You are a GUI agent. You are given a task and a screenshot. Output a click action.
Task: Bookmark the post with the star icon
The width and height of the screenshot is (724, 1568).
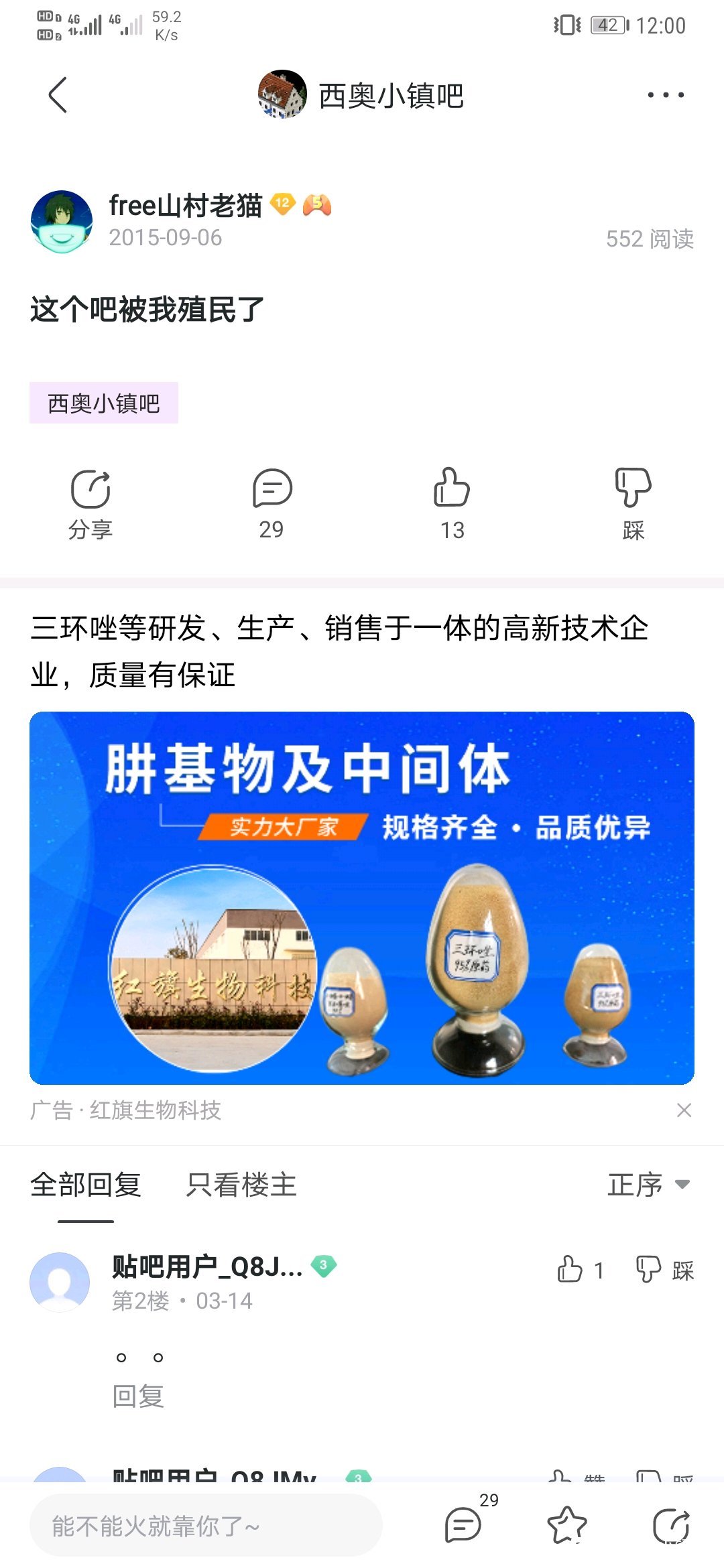(567, 1525)
